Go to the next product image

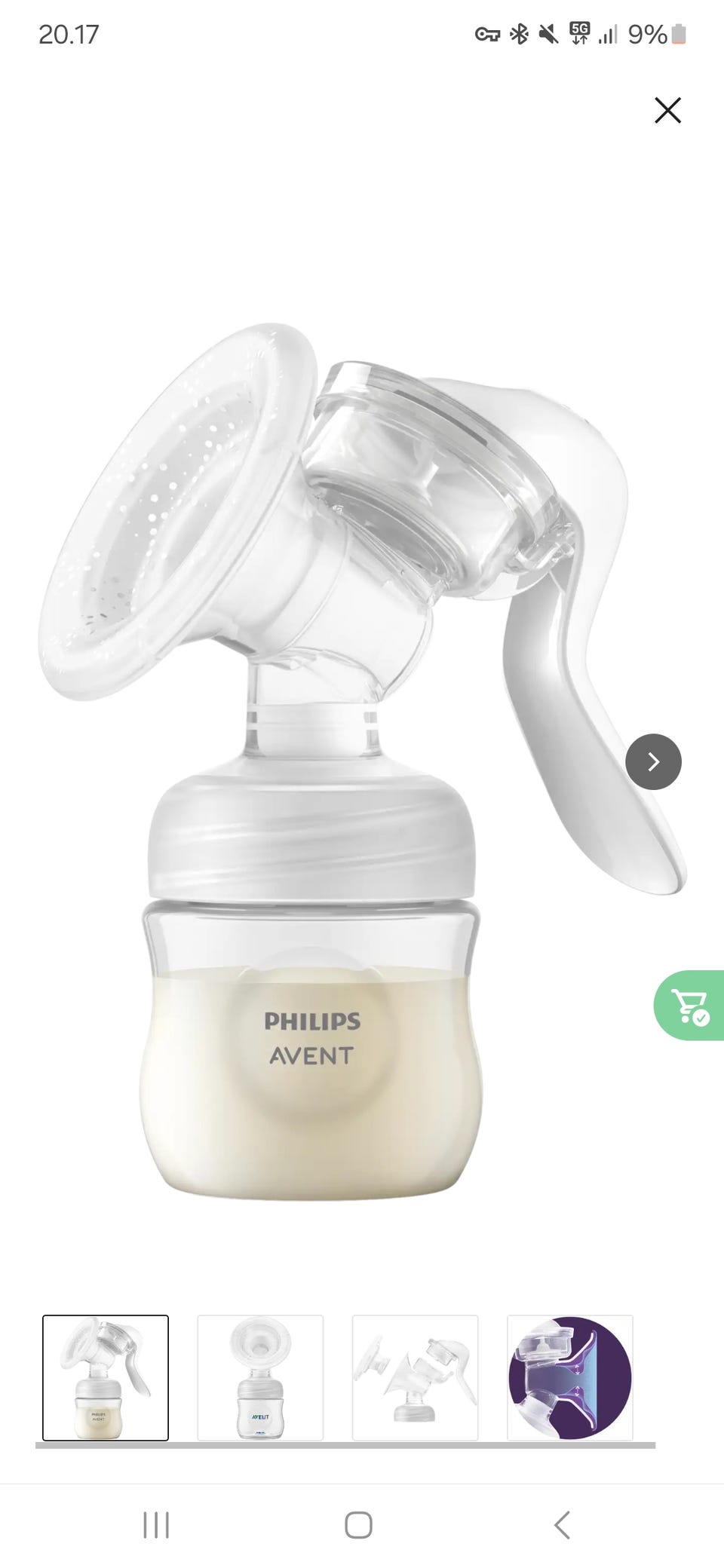pos(653,761)
